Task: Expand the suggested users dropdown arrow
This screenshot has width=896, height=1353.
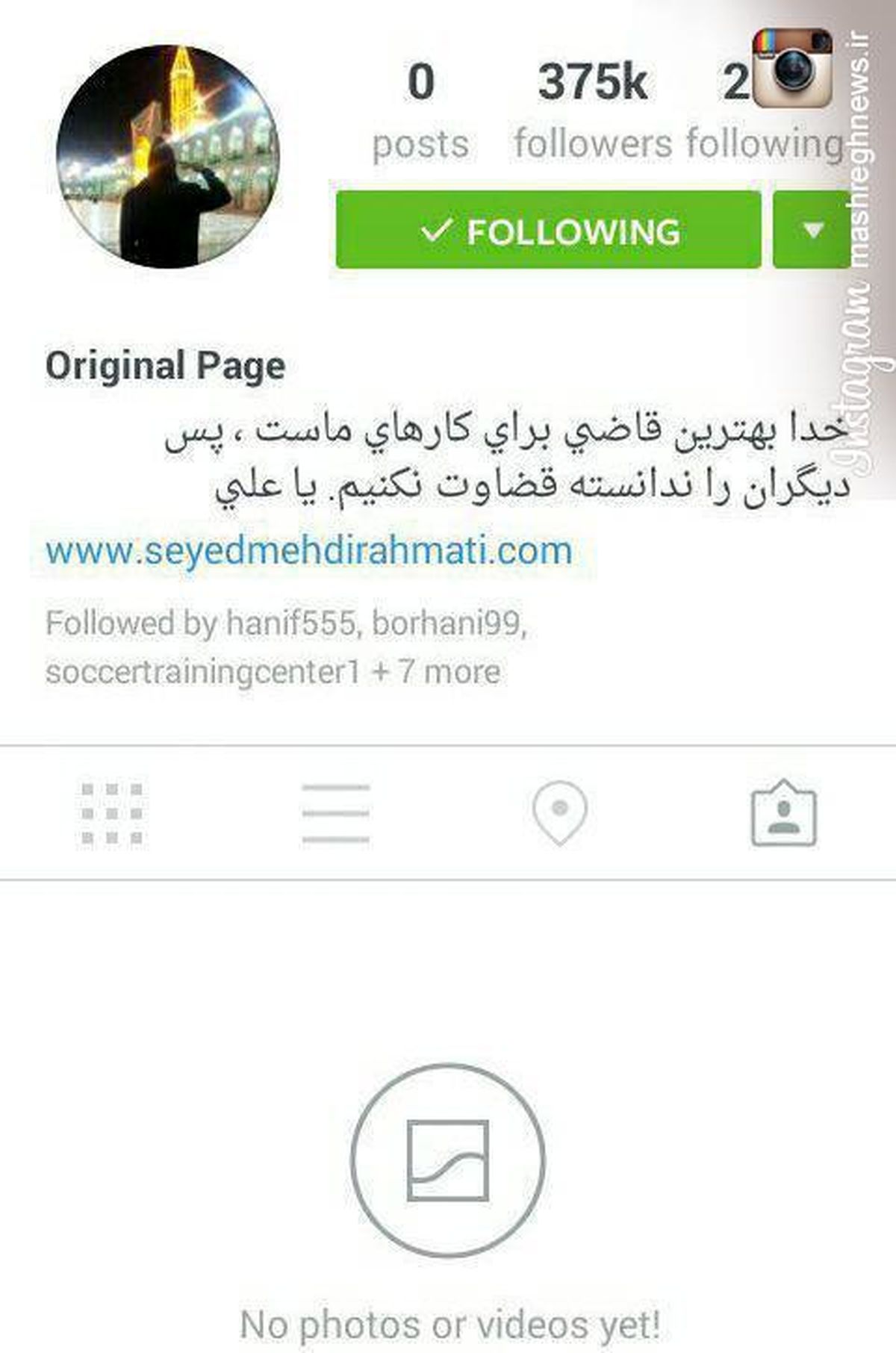Action: 812,230
